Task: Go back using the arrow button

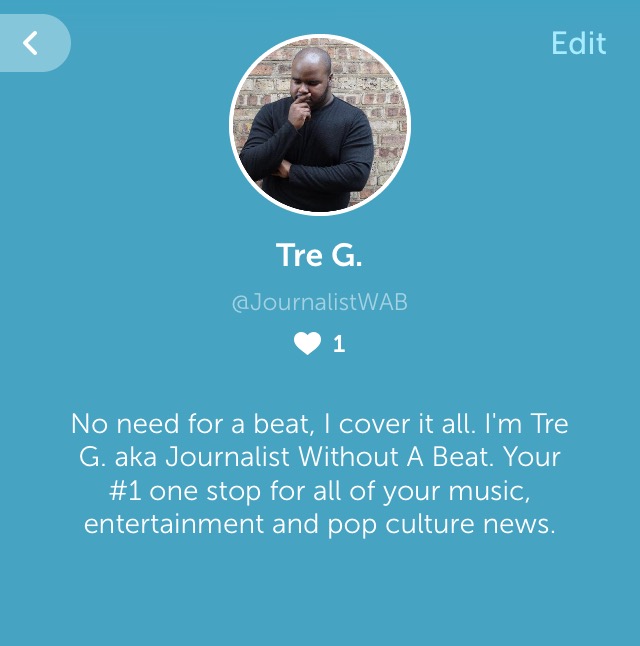Action: coord(31,43)
